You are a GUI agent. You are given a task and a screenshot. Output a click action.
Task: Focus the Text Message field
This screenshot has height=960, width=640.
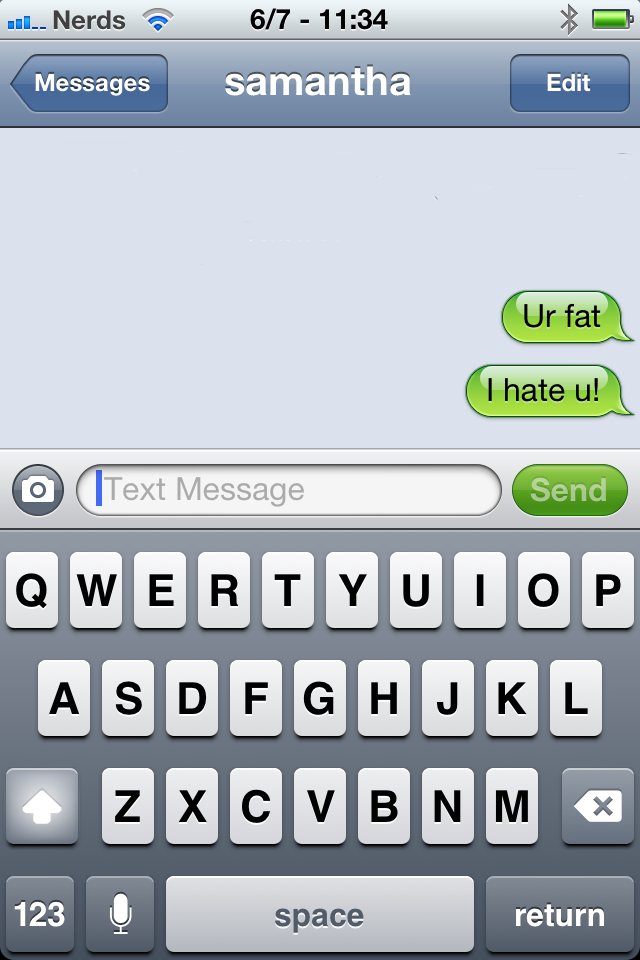click(290, 490)
